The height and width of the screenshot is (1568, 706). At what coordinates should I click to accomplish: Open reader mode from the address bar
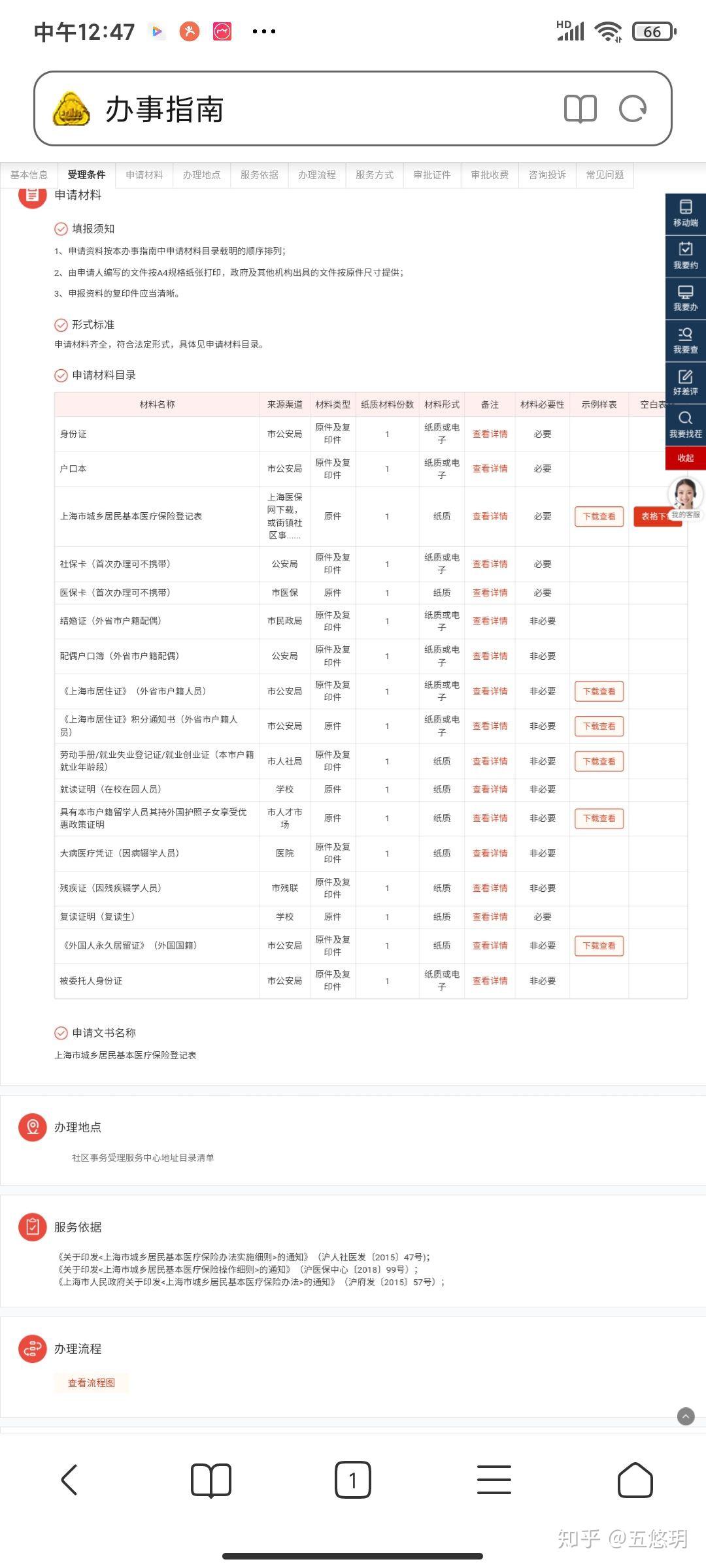tap(580, 109)
